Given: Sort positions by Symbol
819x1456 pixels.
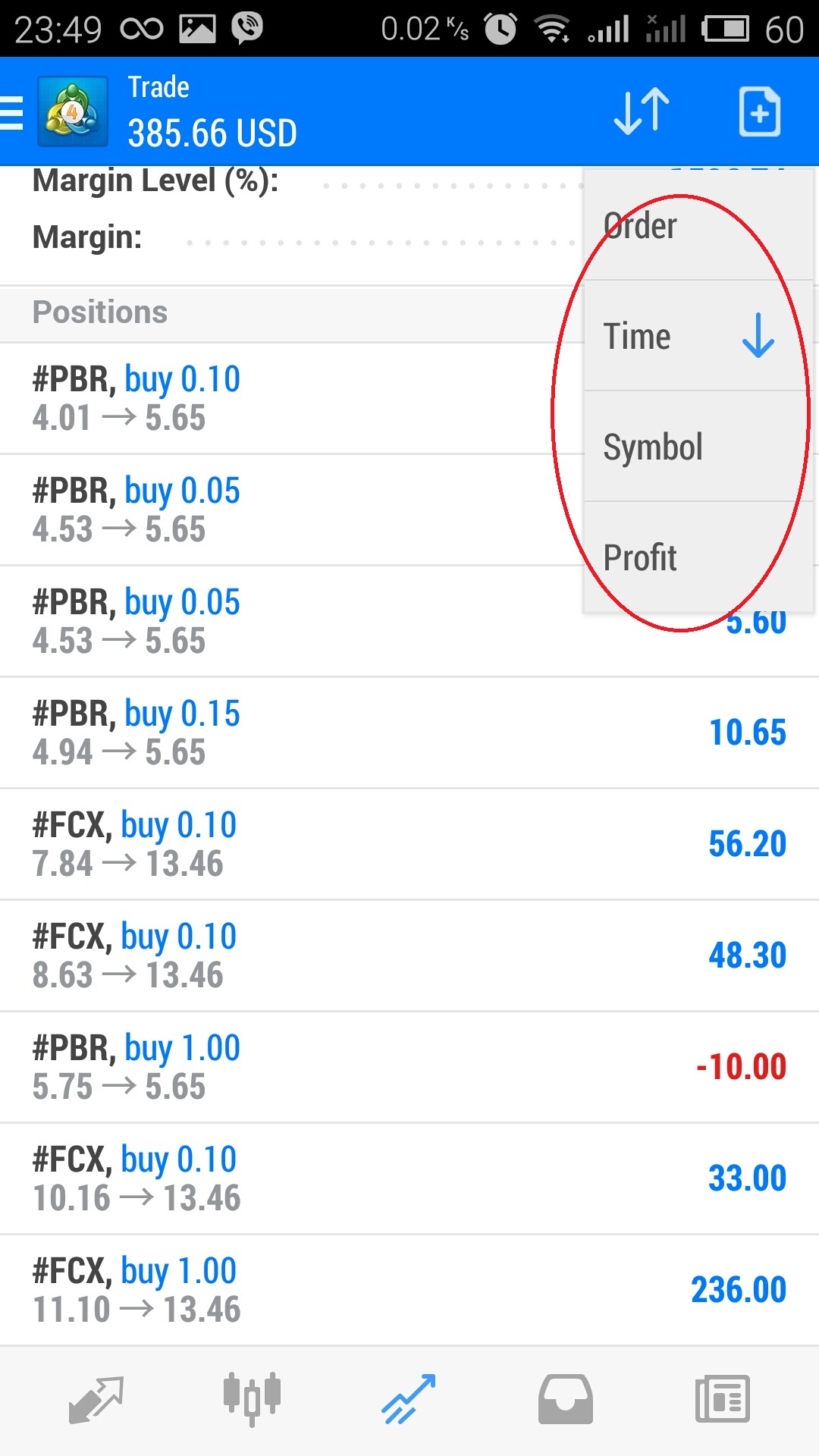Looking at the screenshot, I should tap(698, 447).
